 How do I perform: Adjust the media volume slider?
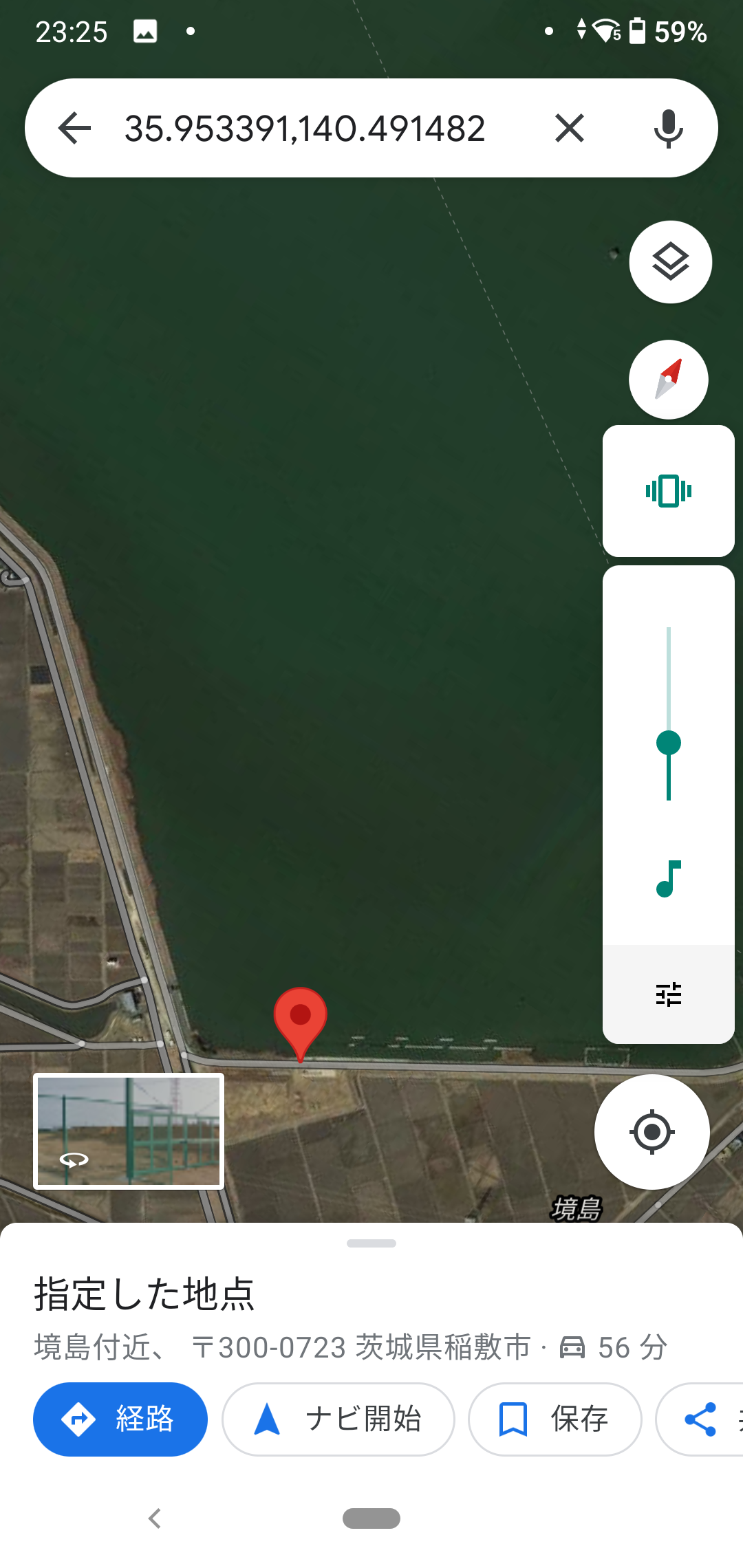(x=668, y=743)
